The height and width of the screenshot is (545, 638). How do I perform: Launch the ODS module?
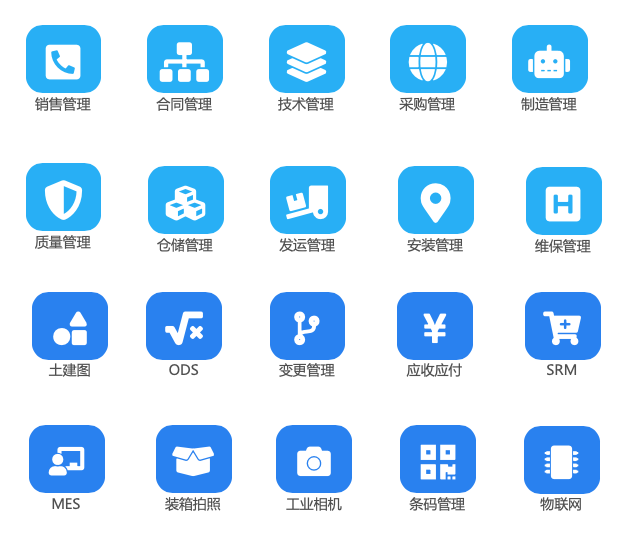point(183,326)
